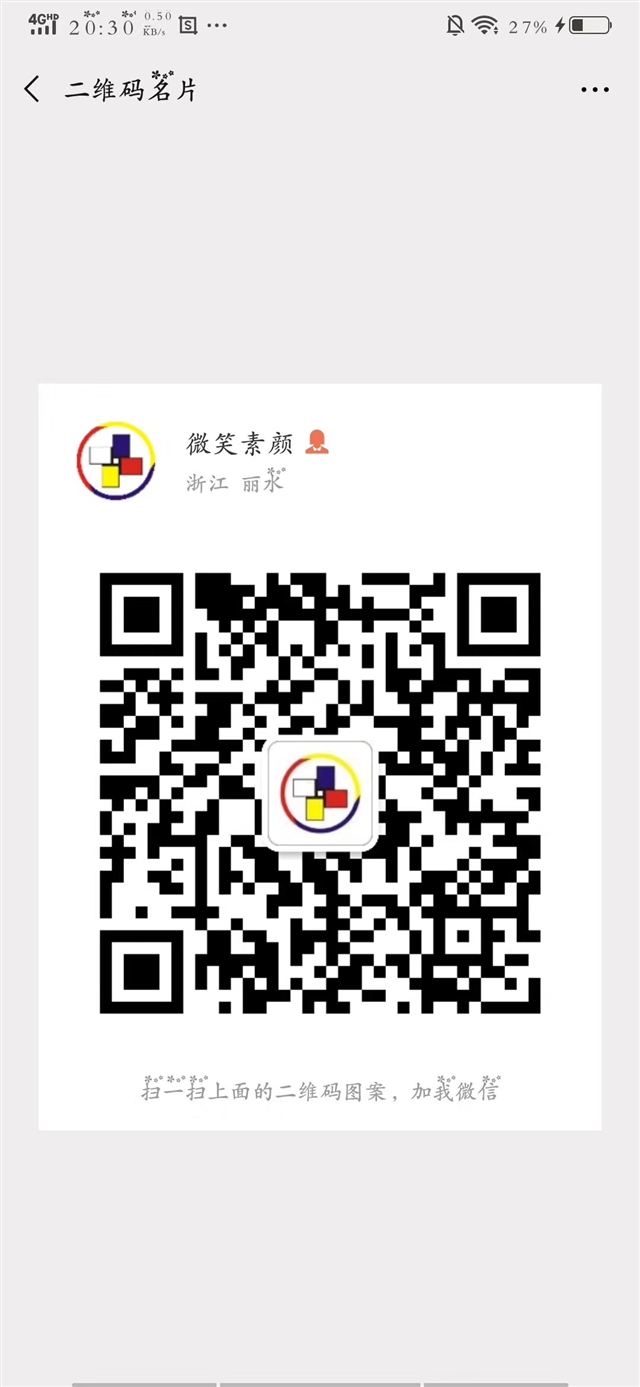
Task: Open the three-dot overflow menu
Action: click(x=594, y=90)
